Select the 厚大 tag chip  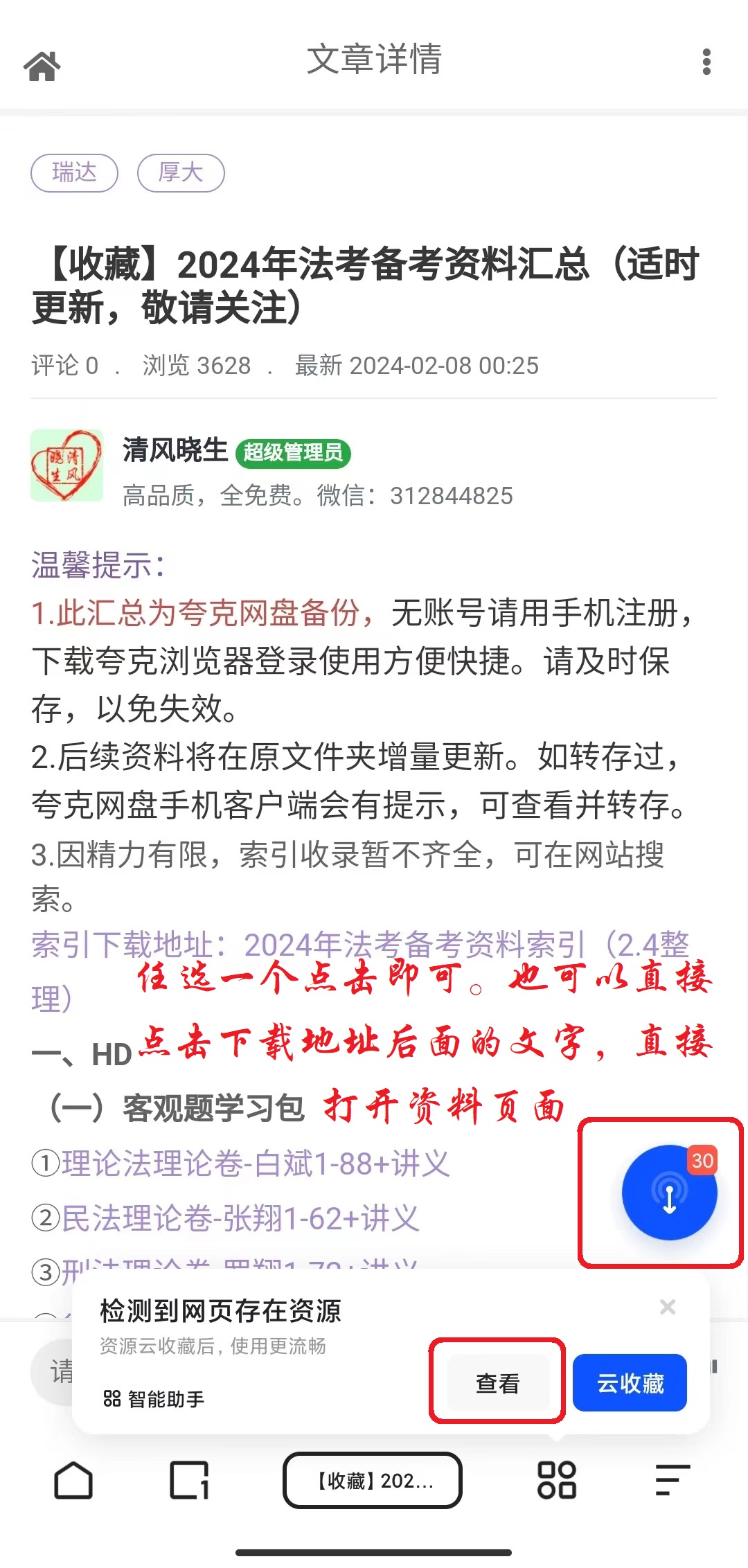[x=181, y=172]
